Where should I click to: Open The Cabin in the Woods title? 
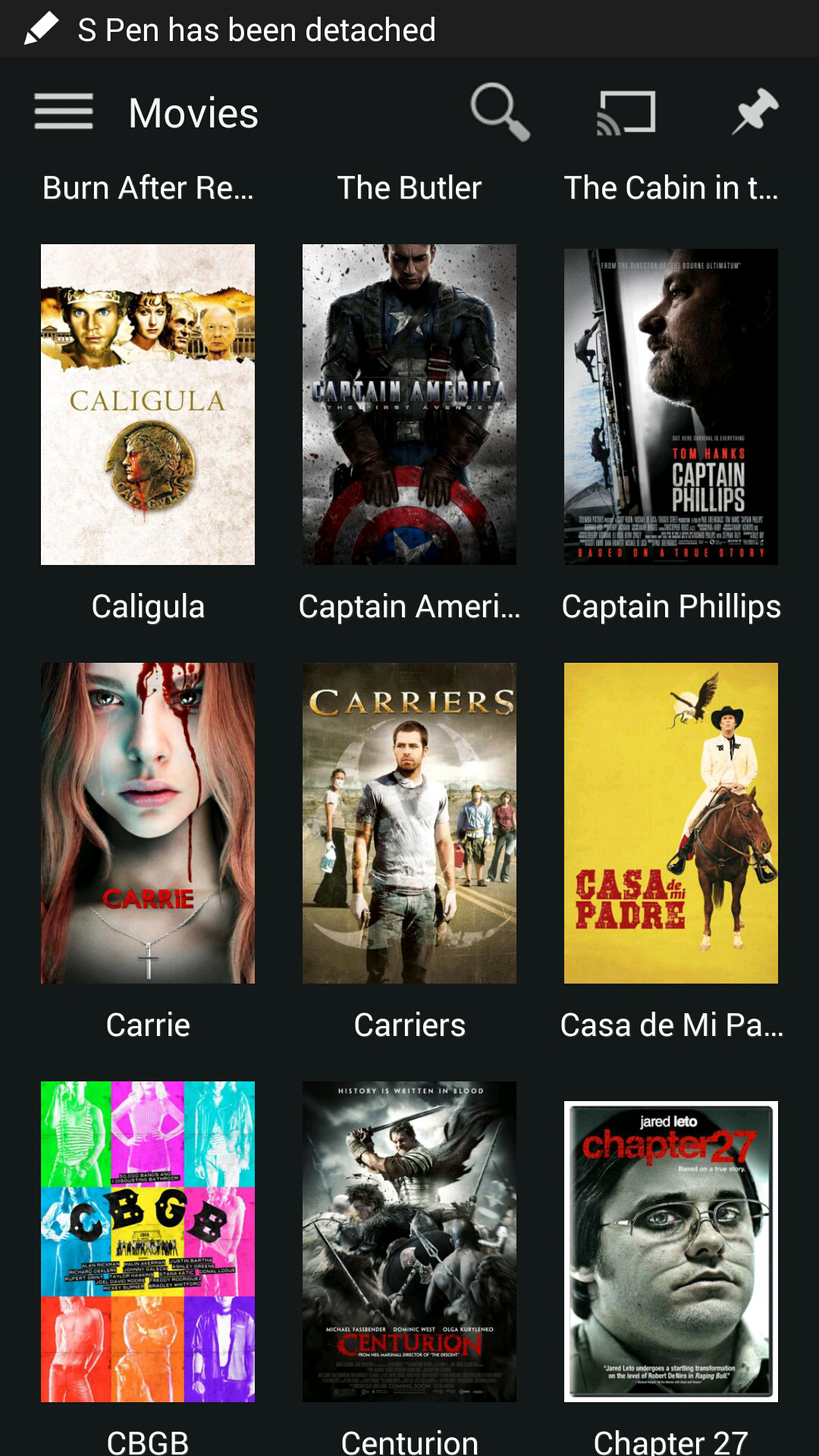click(671, 188)
